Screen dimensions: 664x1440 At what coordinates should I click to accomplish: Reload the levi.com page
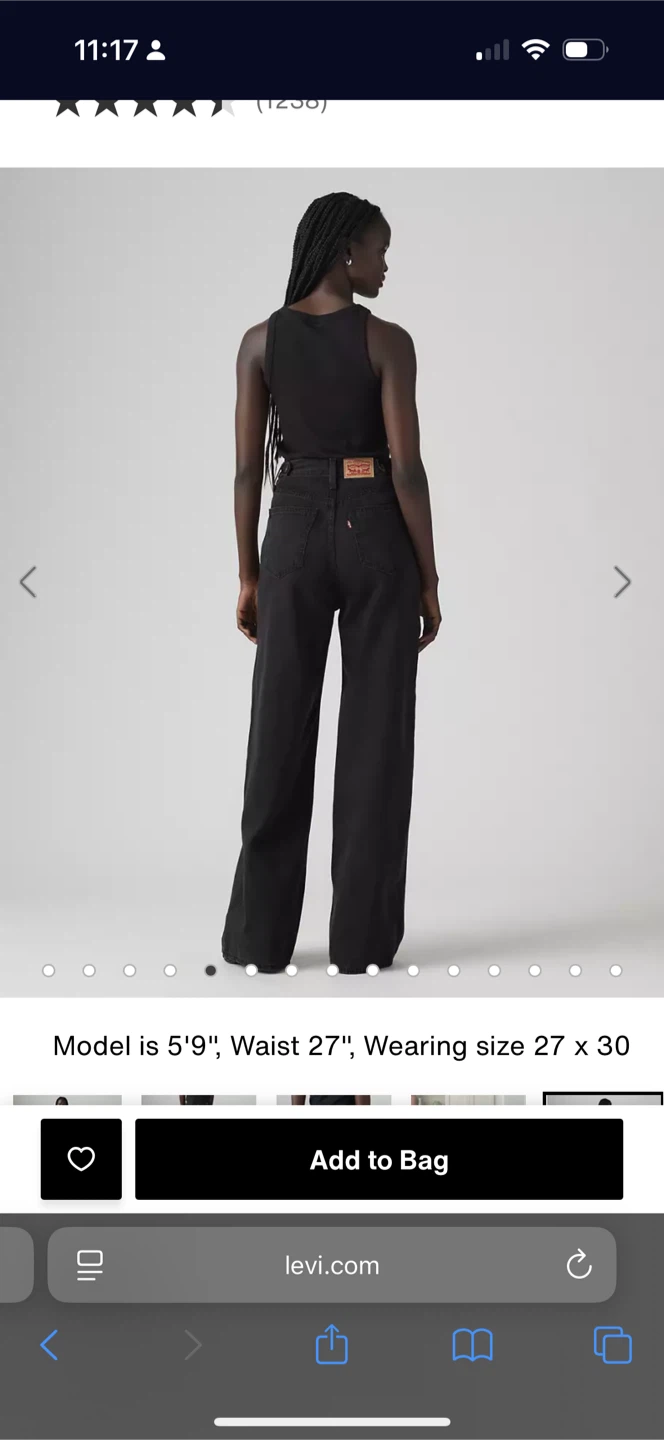(x=579, y=1265)
